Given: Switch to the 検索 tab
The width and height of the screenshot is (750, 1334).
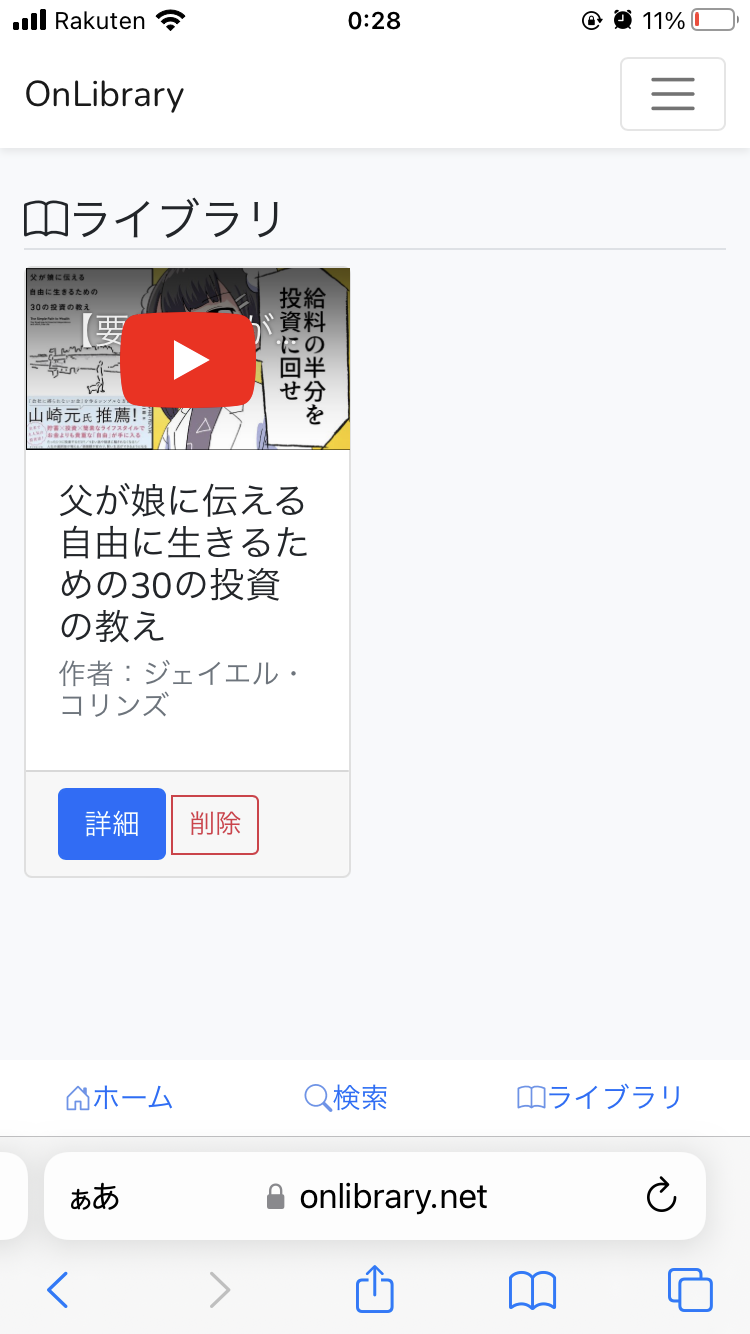Looking at the screenshot, I should click(x=346, y=1098).
